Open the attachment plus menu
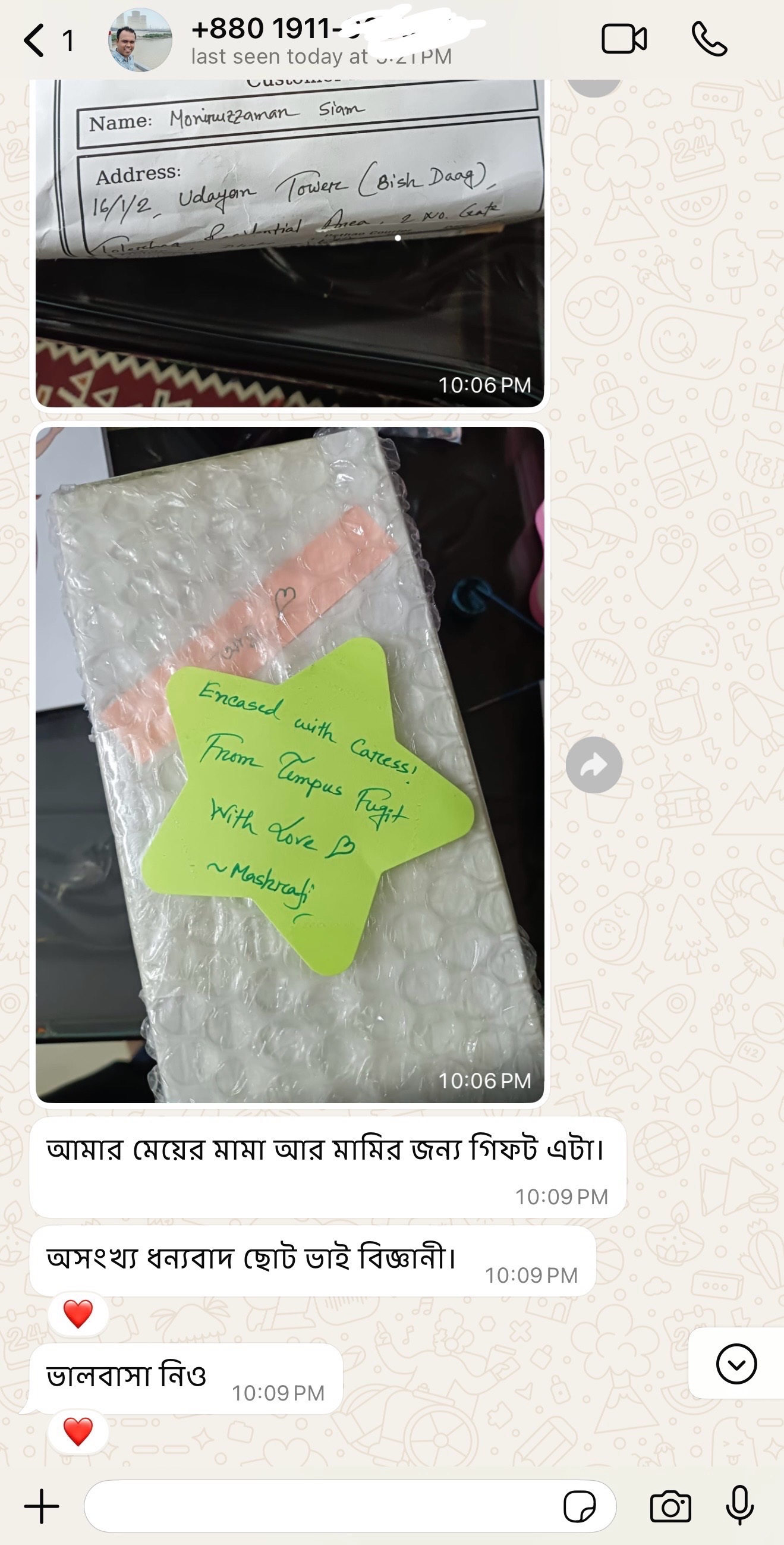This screenshot has width=784, height=1545. 42,1506
